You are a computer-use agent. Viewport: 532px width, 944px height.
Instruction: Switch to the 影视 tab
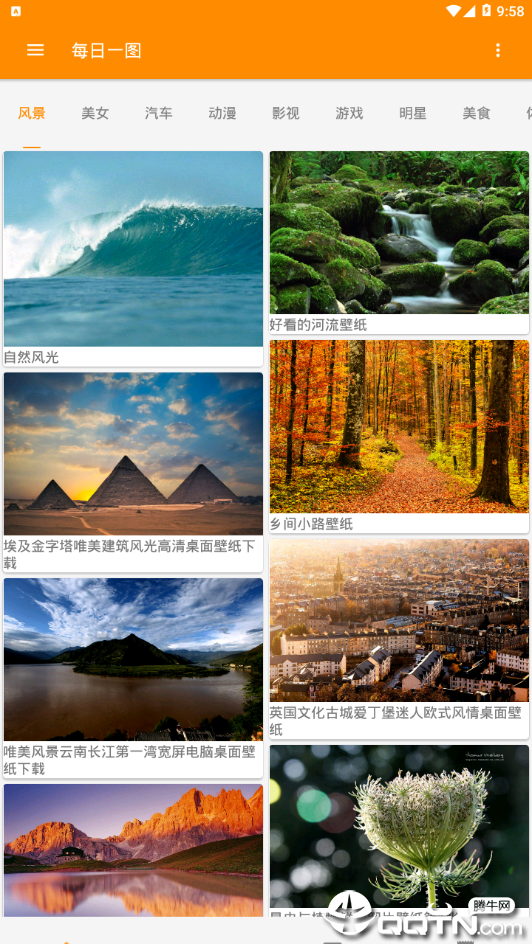286,113
